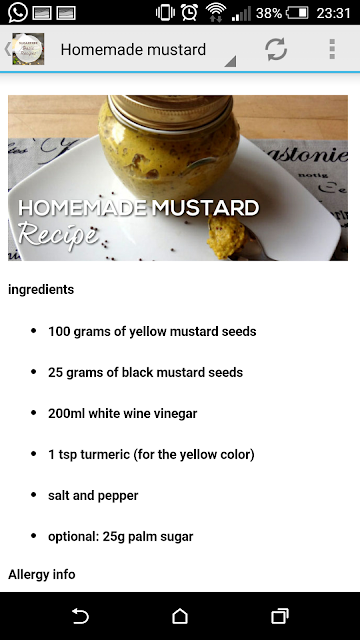
Task: Open the recent apps view
Action: click(x=280, y=616)
